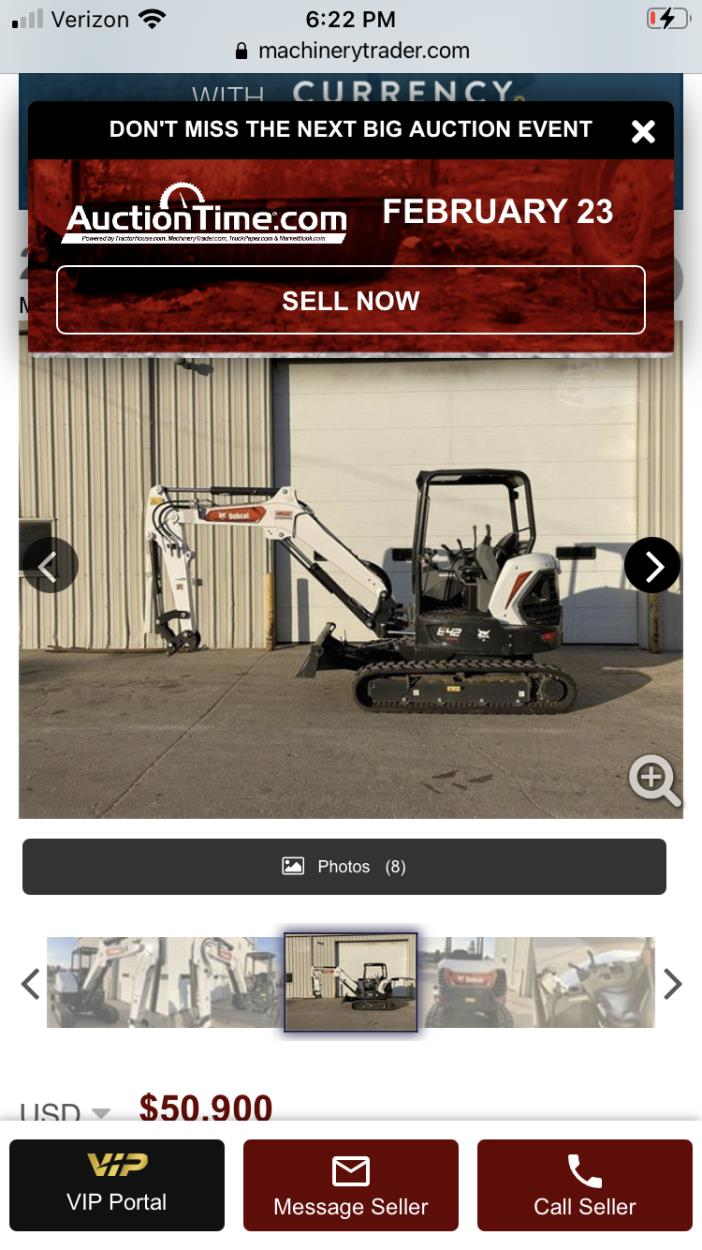Tap the machinerytrader.com address bar
The width and height of the screenshot is (702, 1250).
(x=351, y=50)
